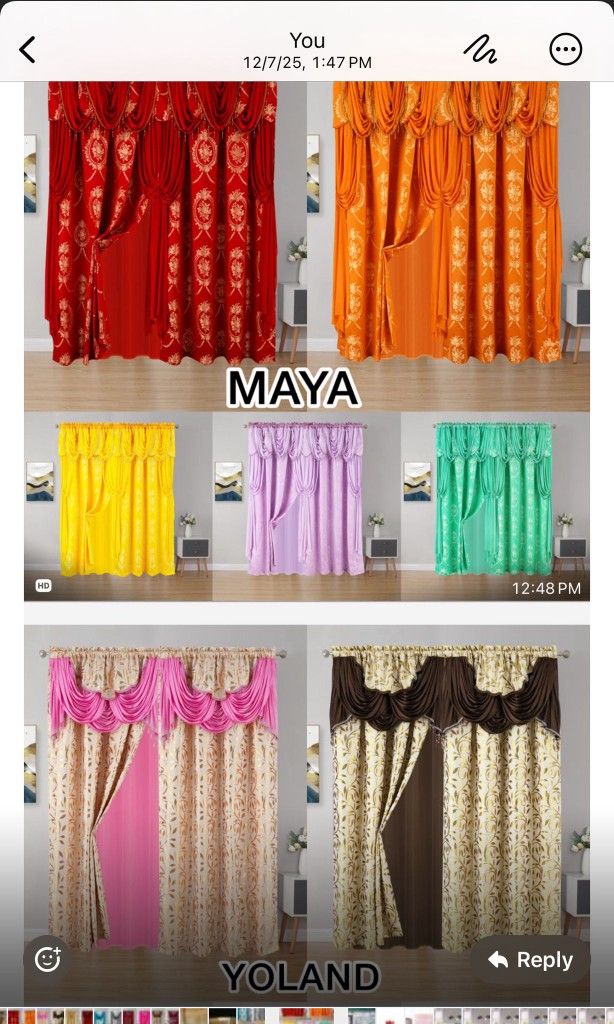Open the more options menu
The height and width of the screenshot is (1024, 614).
click(566, 49)
